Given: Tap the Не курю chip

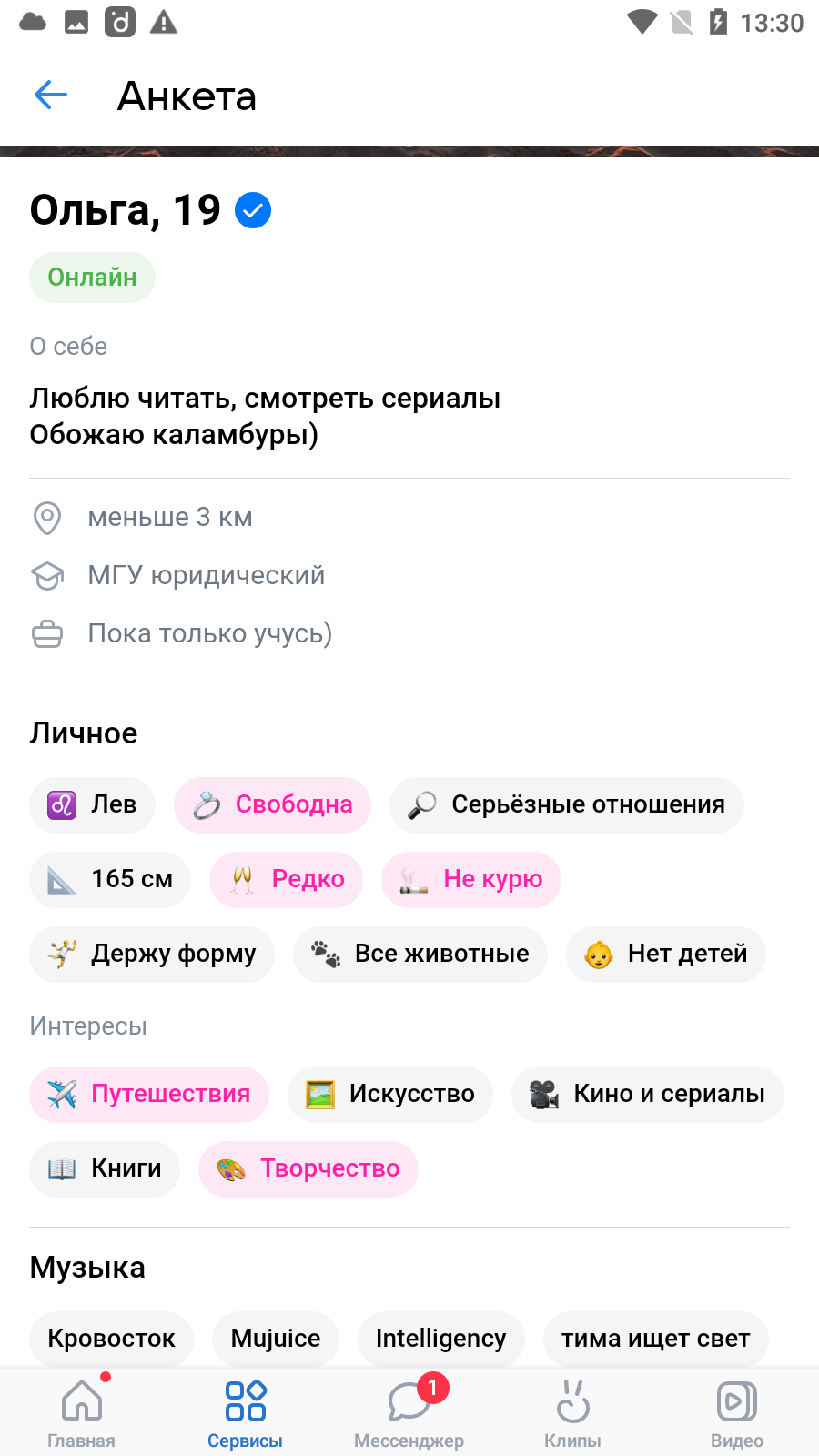Looking at the screenshot, I should point(471,879).
